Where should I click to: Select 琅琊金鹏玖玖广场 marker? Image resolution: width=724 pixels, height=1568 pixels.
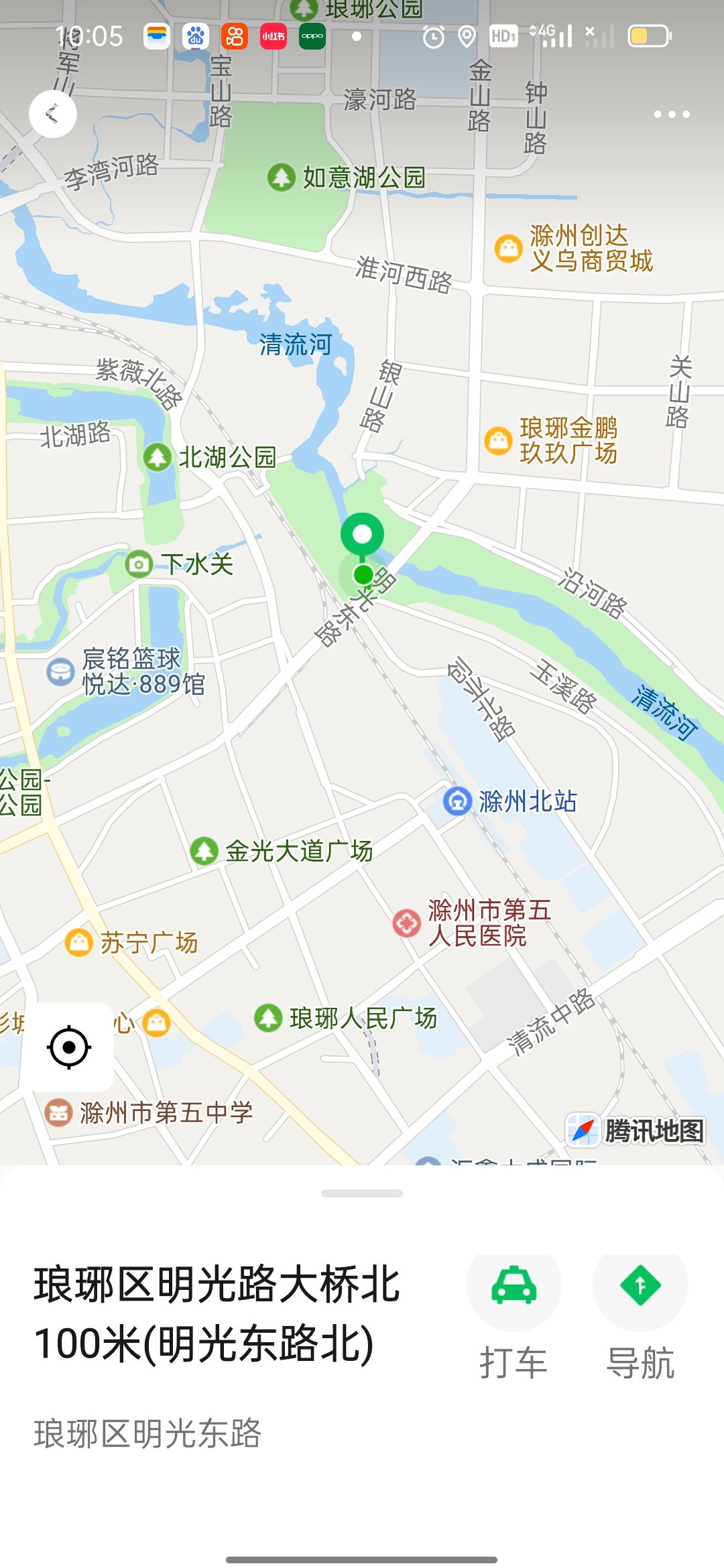tap(498, 440)
